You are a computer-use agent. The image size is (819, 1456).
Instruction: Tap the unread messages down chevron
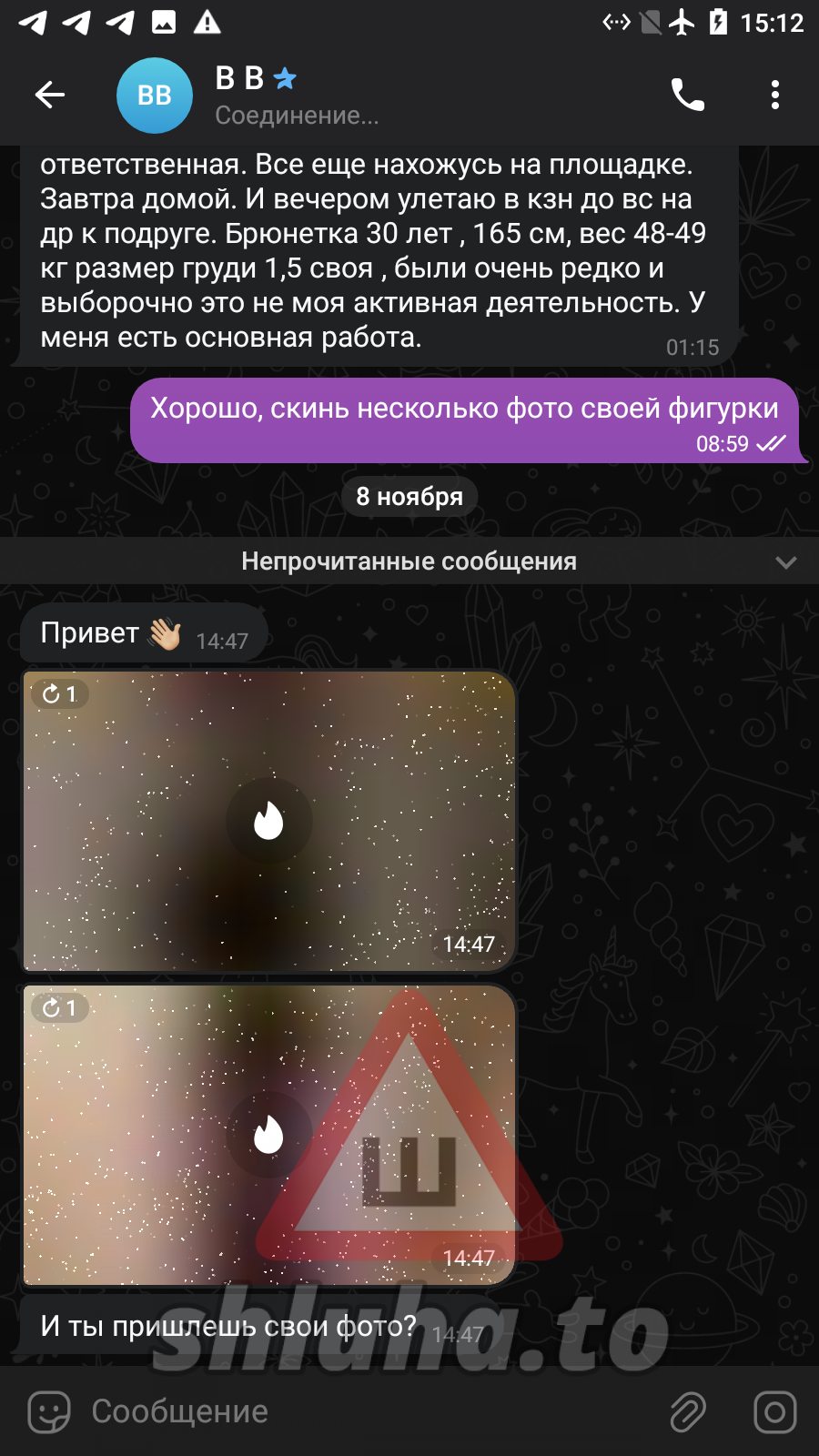click(x=785, y=562)
